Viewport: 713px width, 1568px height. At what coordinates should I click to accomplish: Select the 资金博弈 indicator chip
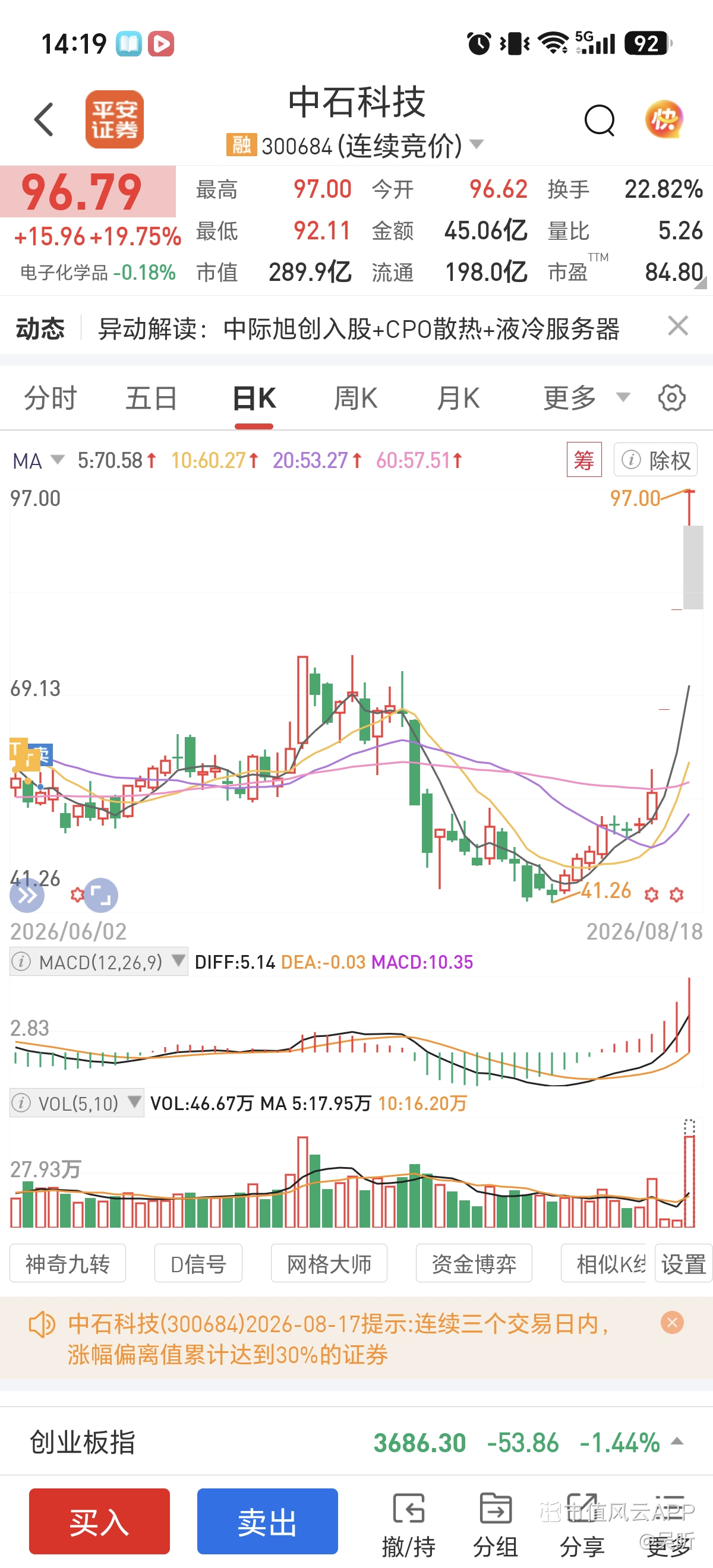(474, 1264)
